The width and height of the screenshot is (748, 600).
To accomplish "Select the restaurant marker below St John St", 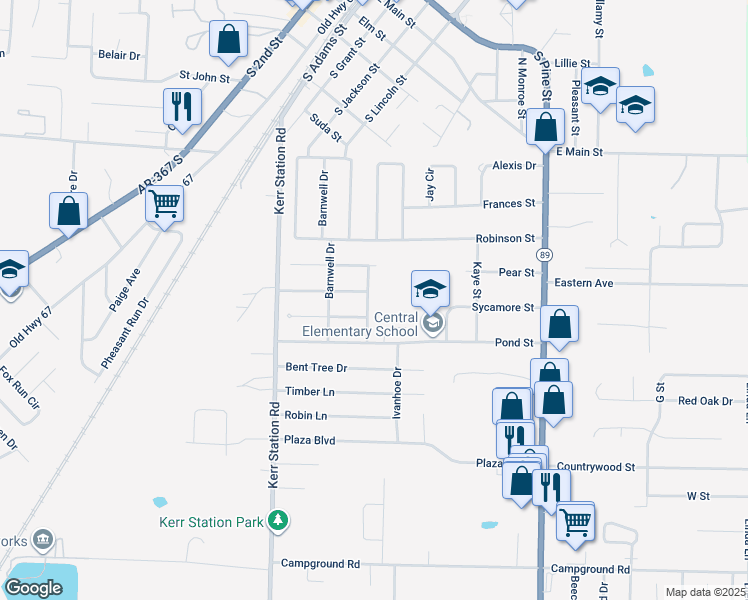I will point(182,110).
